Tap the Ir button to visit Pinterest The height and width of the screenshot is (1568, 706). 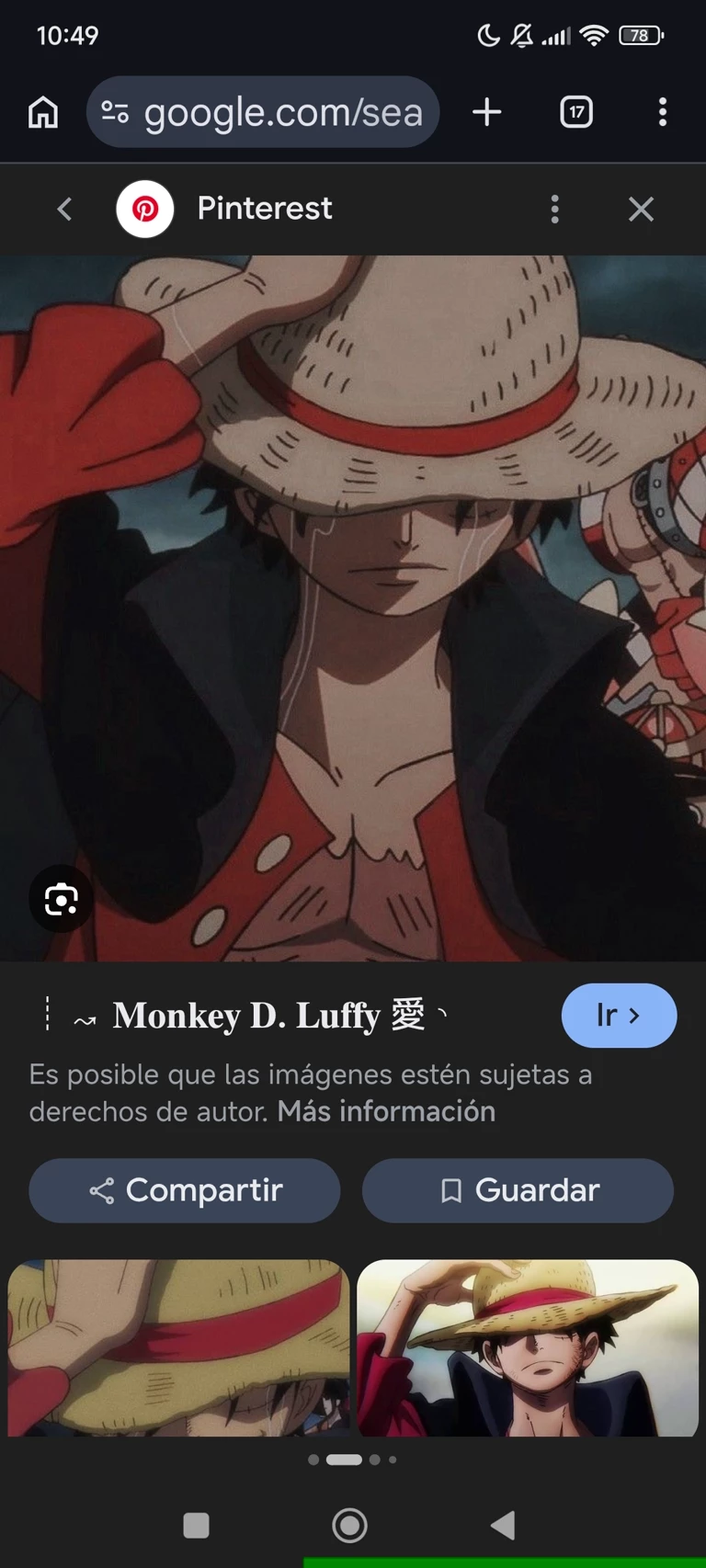(x=619, y=1016)
